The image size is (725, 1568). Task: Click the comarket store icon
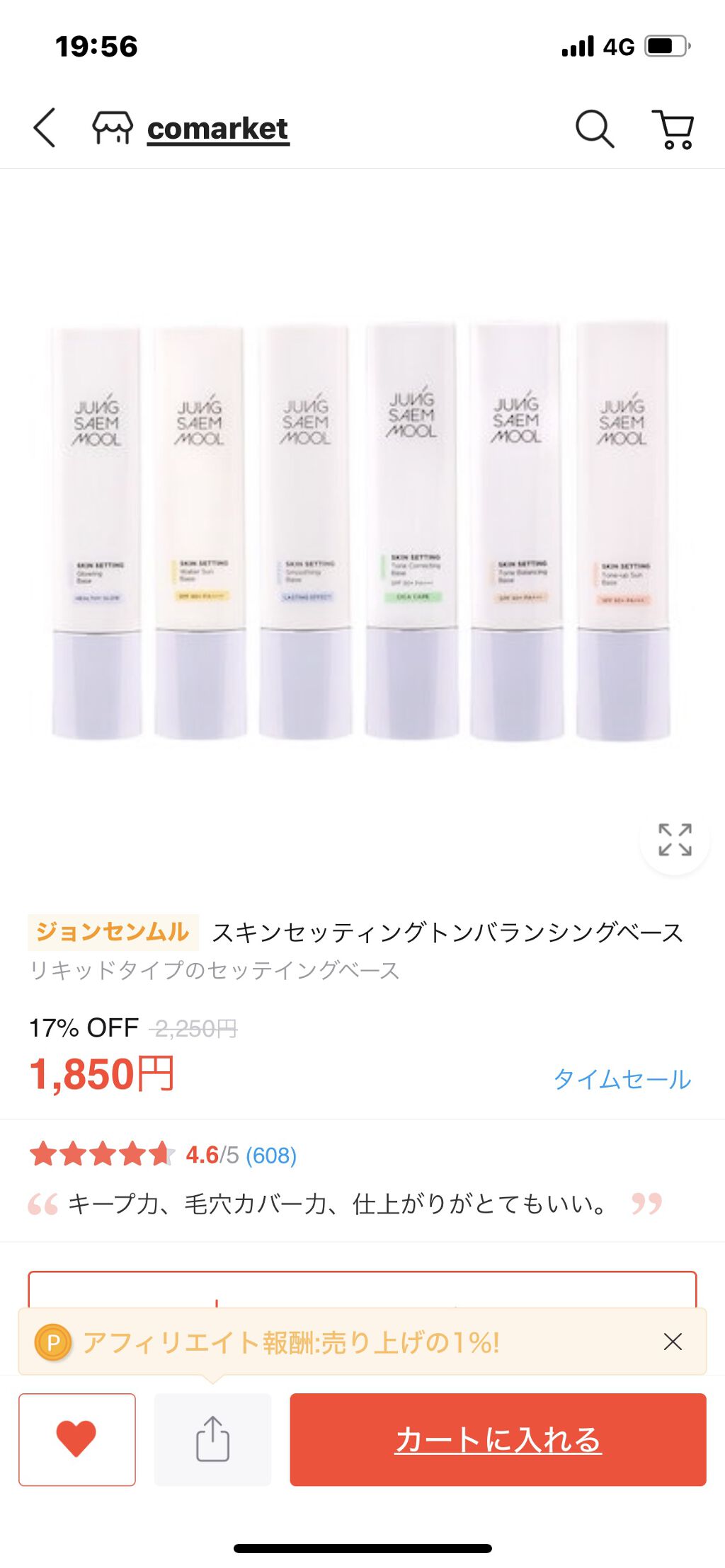[113, 127]
